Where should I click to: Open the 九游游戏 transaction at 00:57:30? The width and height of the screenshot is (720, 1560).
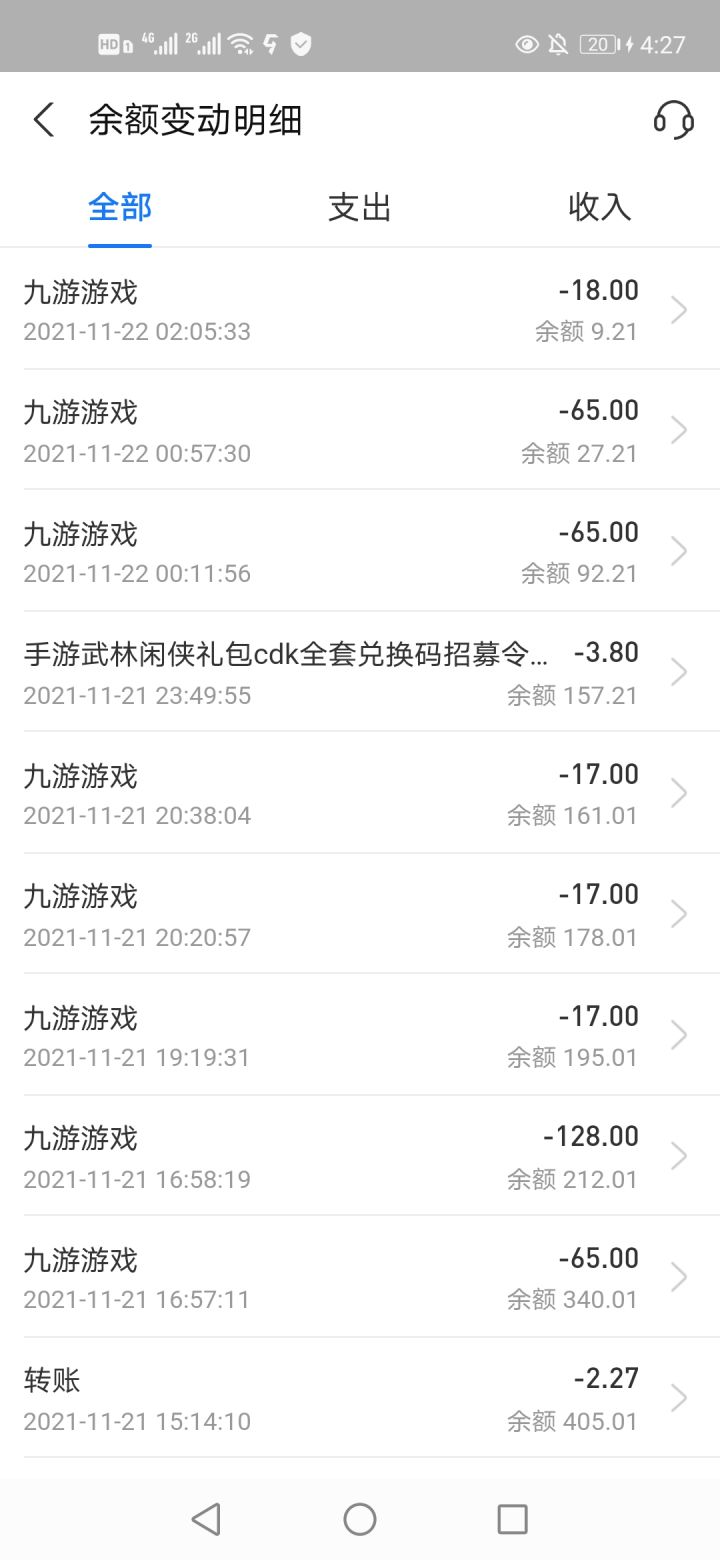[360, 431]
